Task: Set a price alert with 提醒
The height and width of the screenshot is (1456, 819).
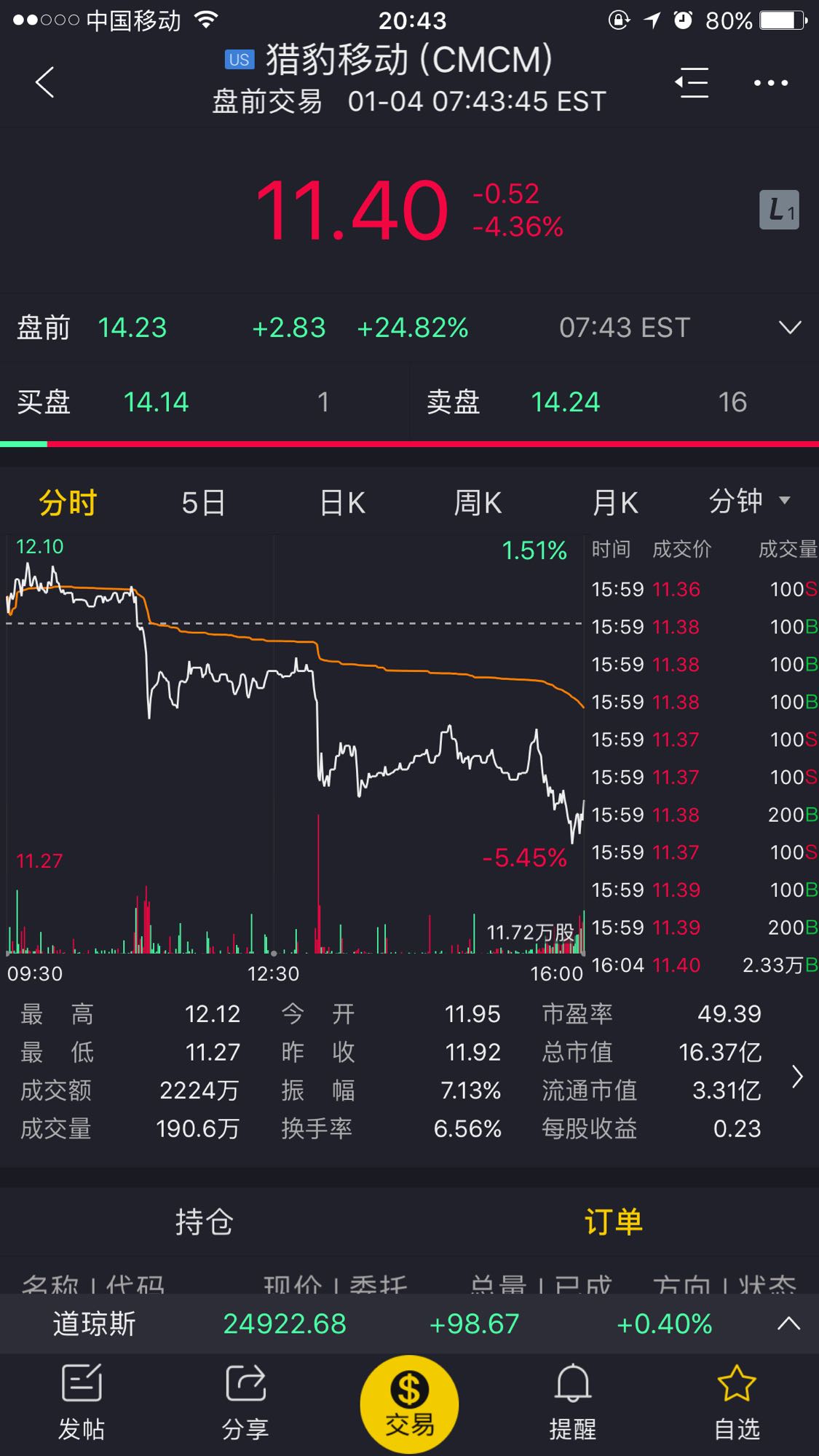Action: click(573, 1403)
